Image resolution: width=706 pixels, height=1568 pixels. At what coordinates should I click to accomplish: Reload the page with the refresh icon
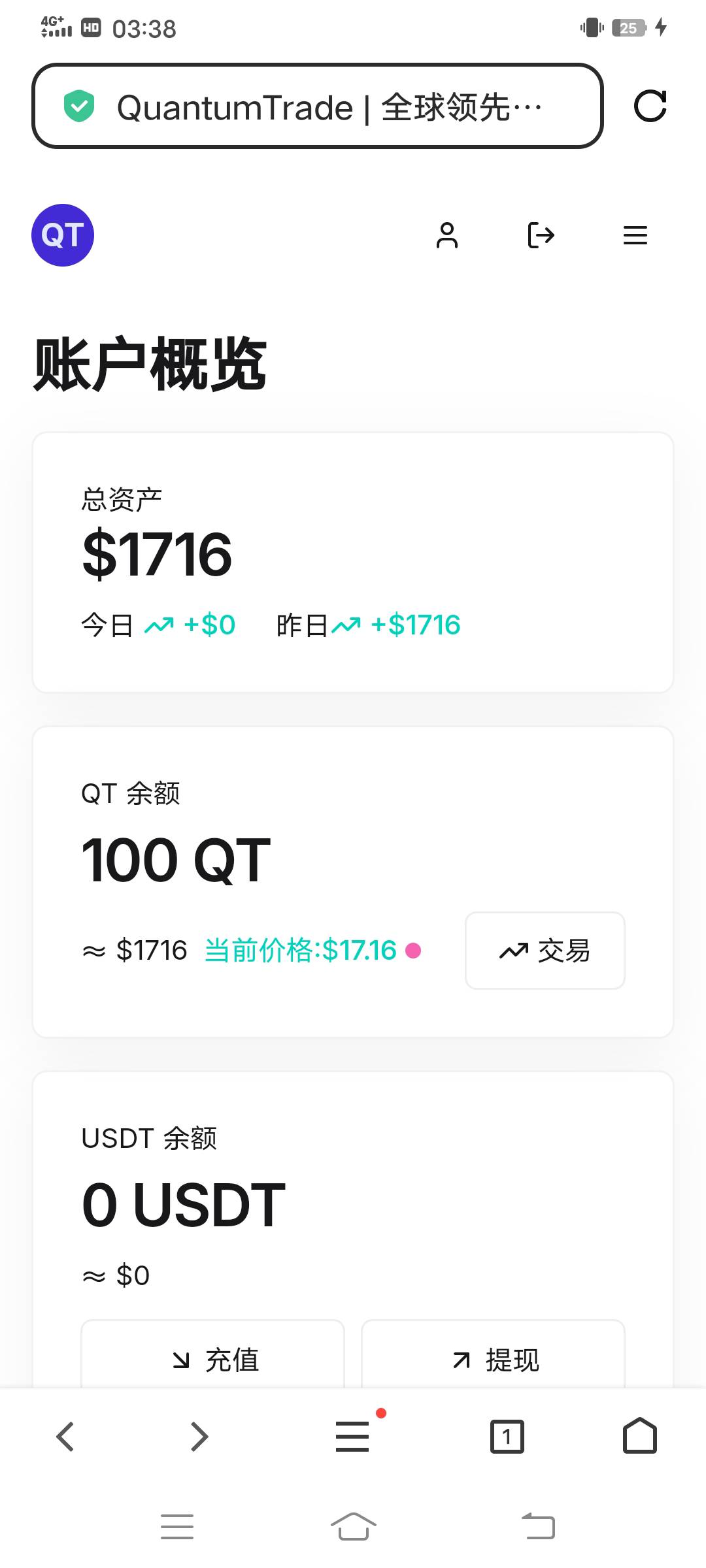click(650, 106)
